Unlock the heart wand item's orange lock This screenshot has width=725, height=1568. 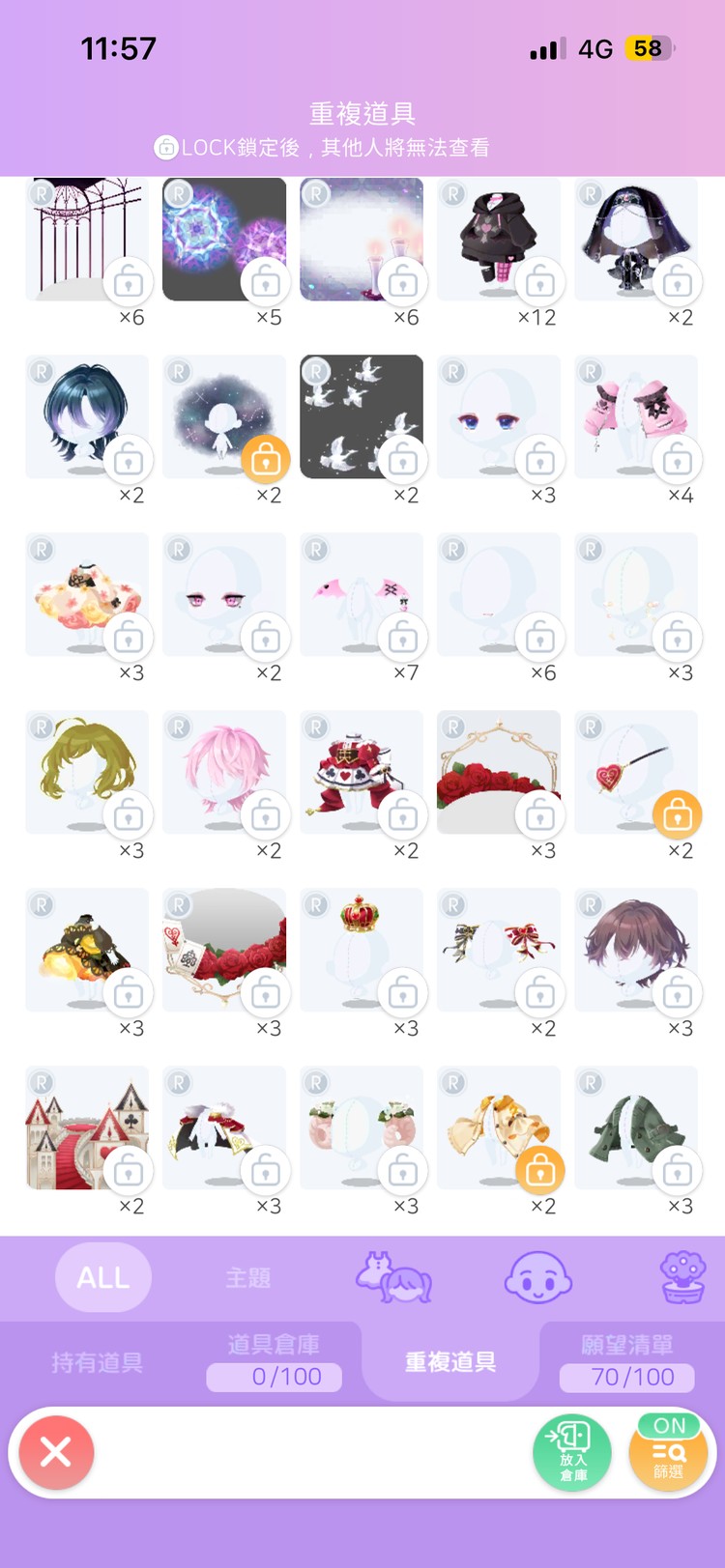tap(678, 815)
